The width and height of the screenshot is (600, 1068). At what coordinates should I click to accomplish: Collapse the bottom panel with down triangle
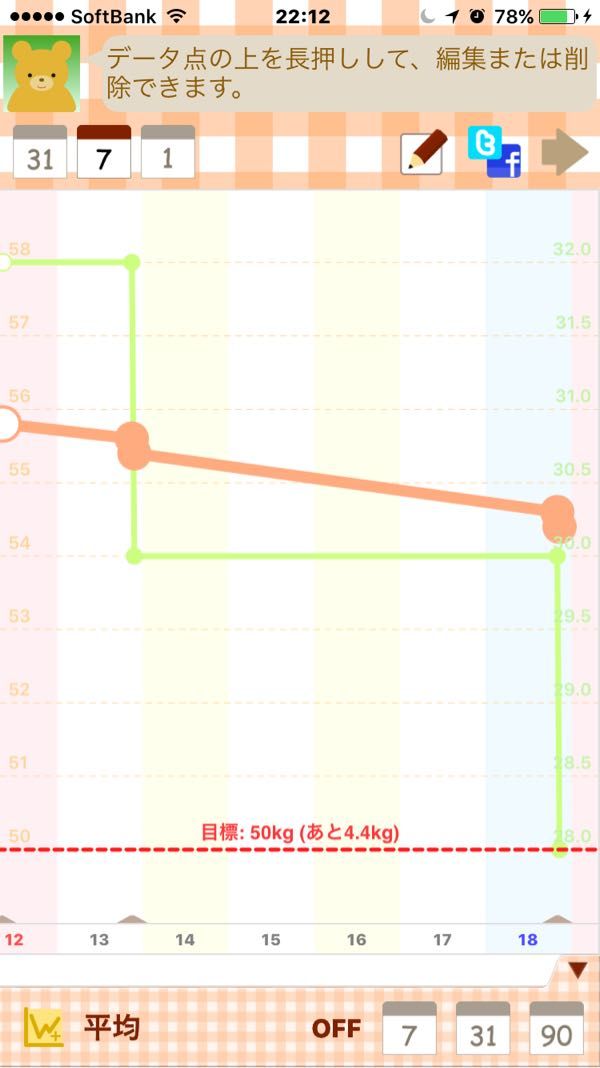click(x=578, y=971)
